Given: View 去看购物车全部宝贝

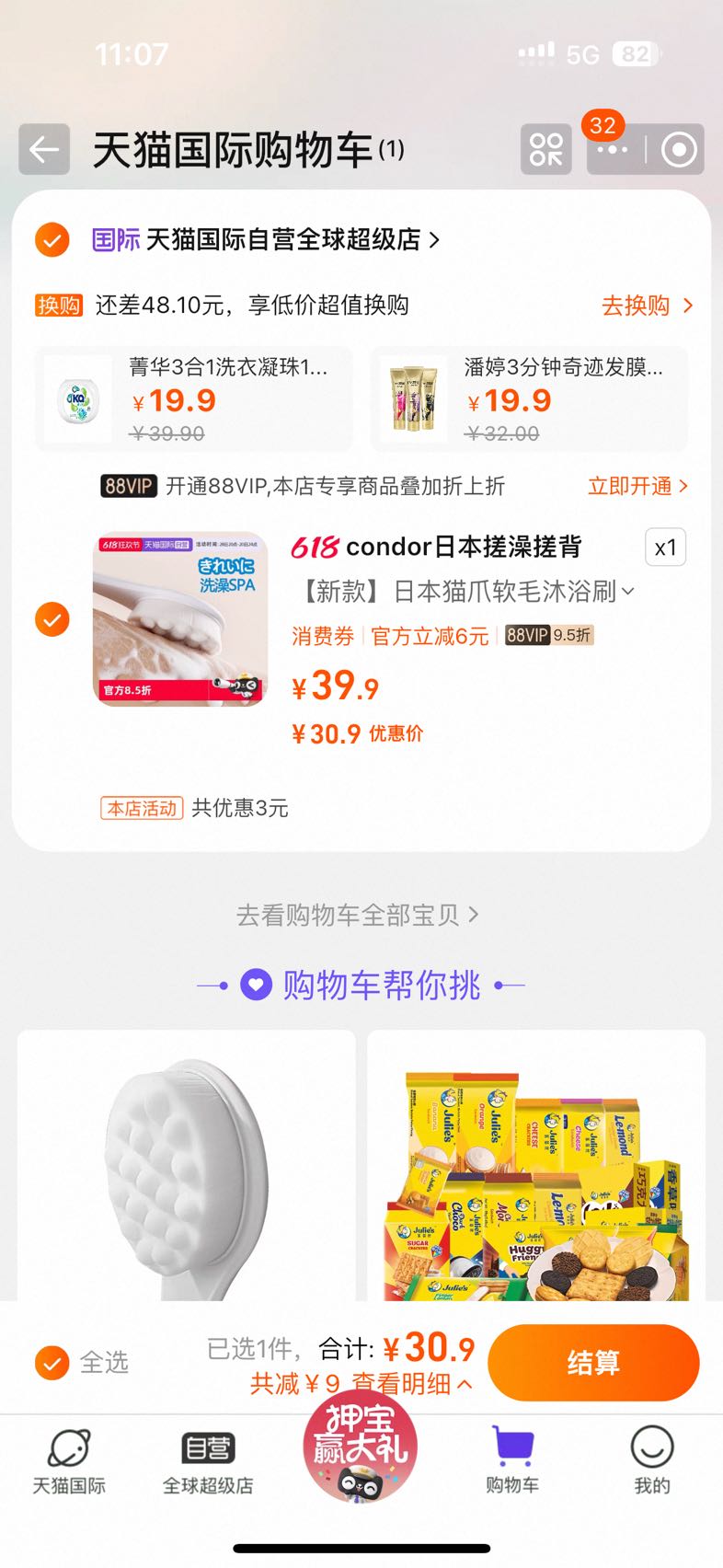Looking at the screenshot, I should [x=357, y=915].
